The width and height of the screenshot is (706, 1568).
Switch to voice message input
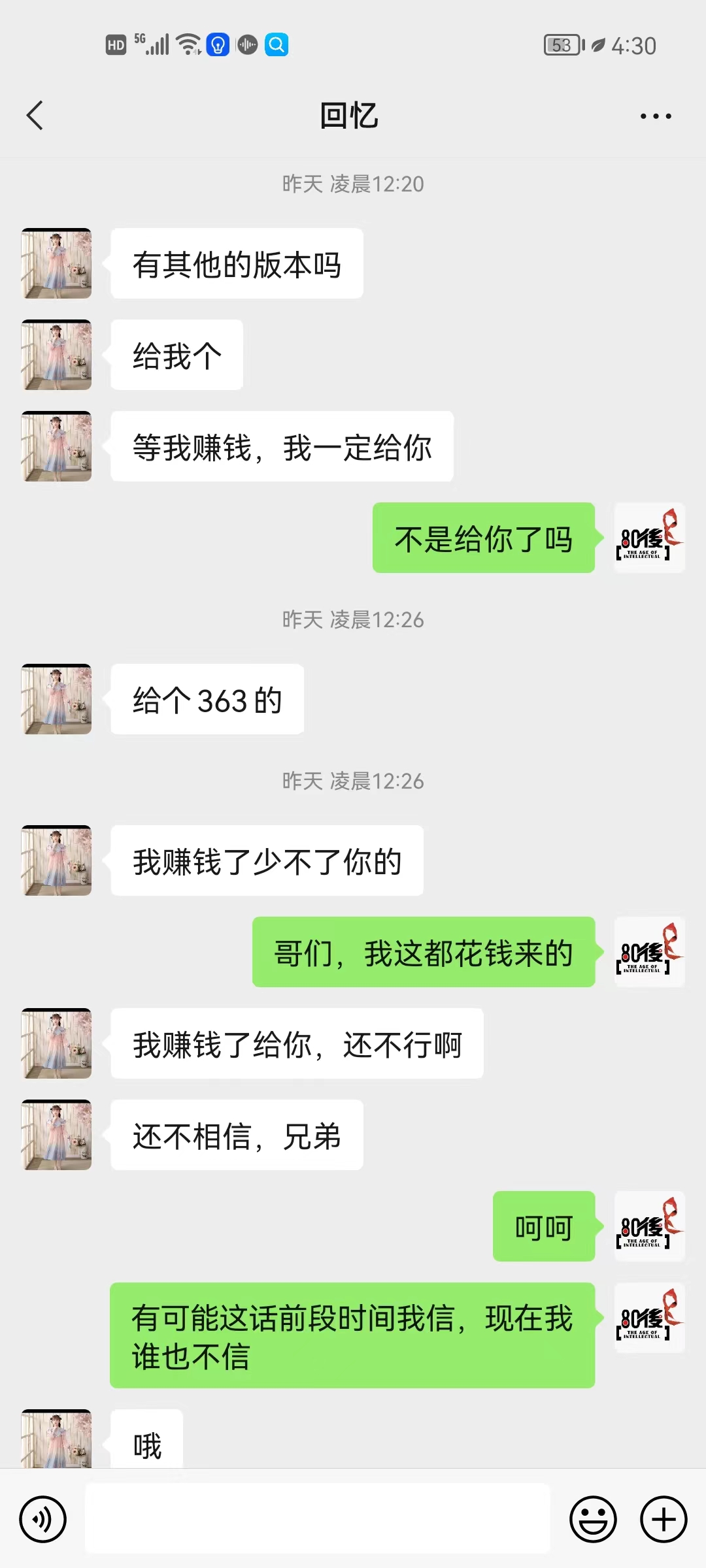pyautogui.click(x=43, y=1519)
